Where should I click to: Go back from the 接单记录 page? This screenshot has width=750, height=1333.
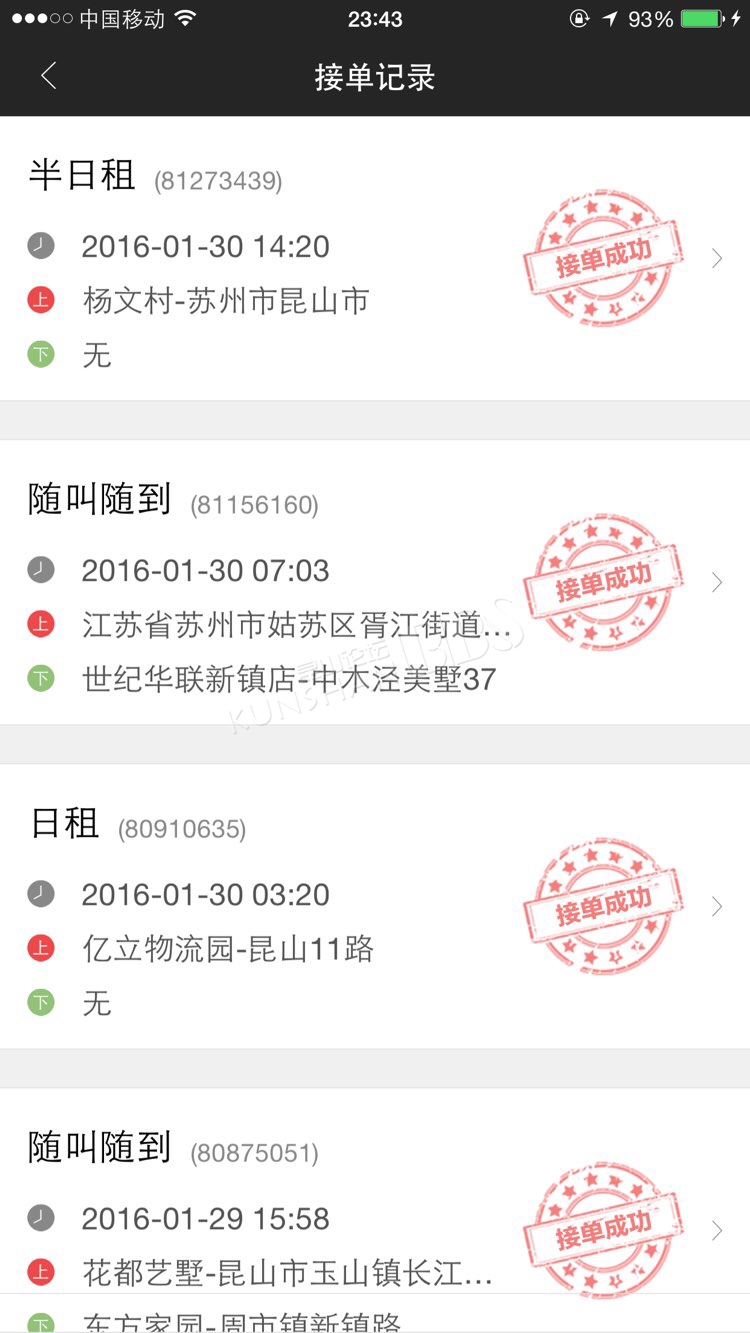tap(48, 76)
